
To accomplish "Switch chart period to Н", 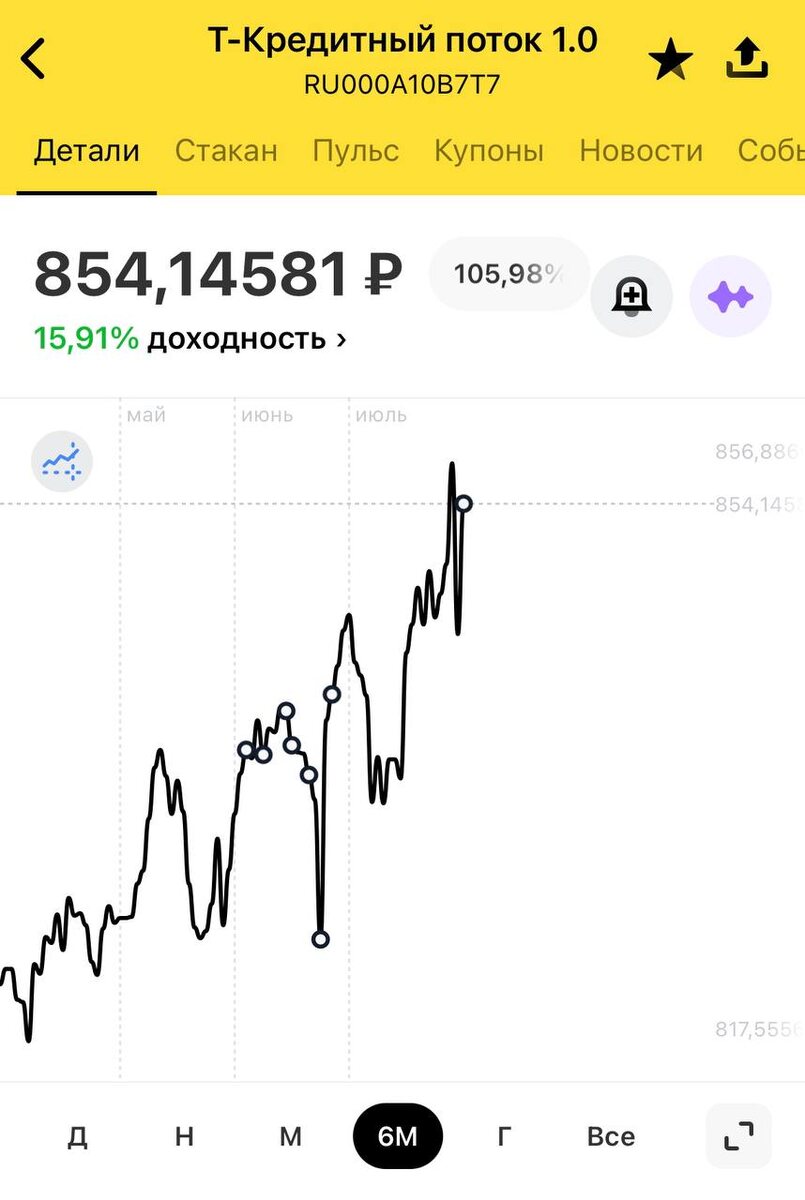I will pyautogui.click(x=184, y=1136).
